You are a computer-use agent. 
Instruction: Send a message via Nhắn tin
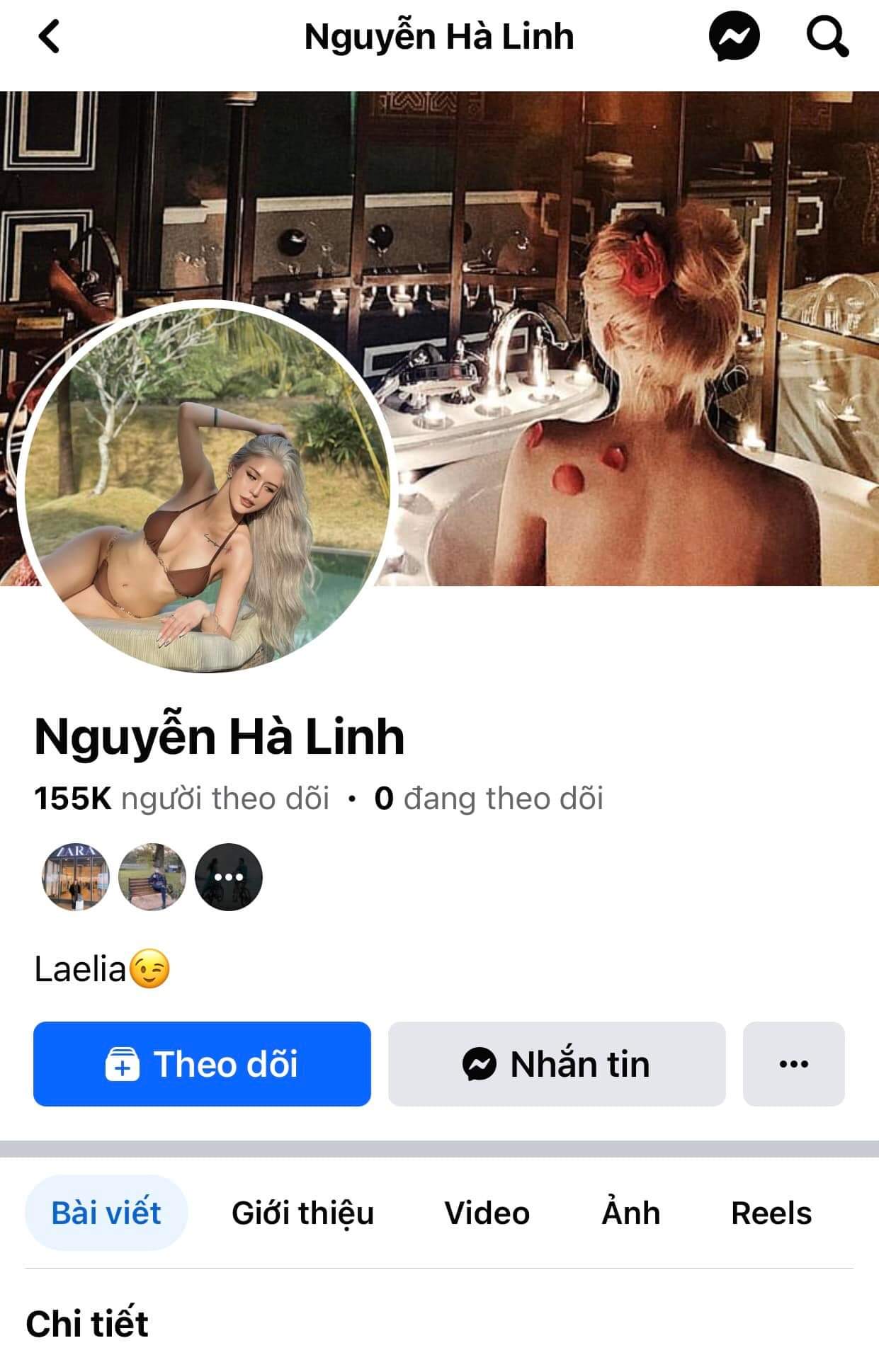(x=557, y=1063)
